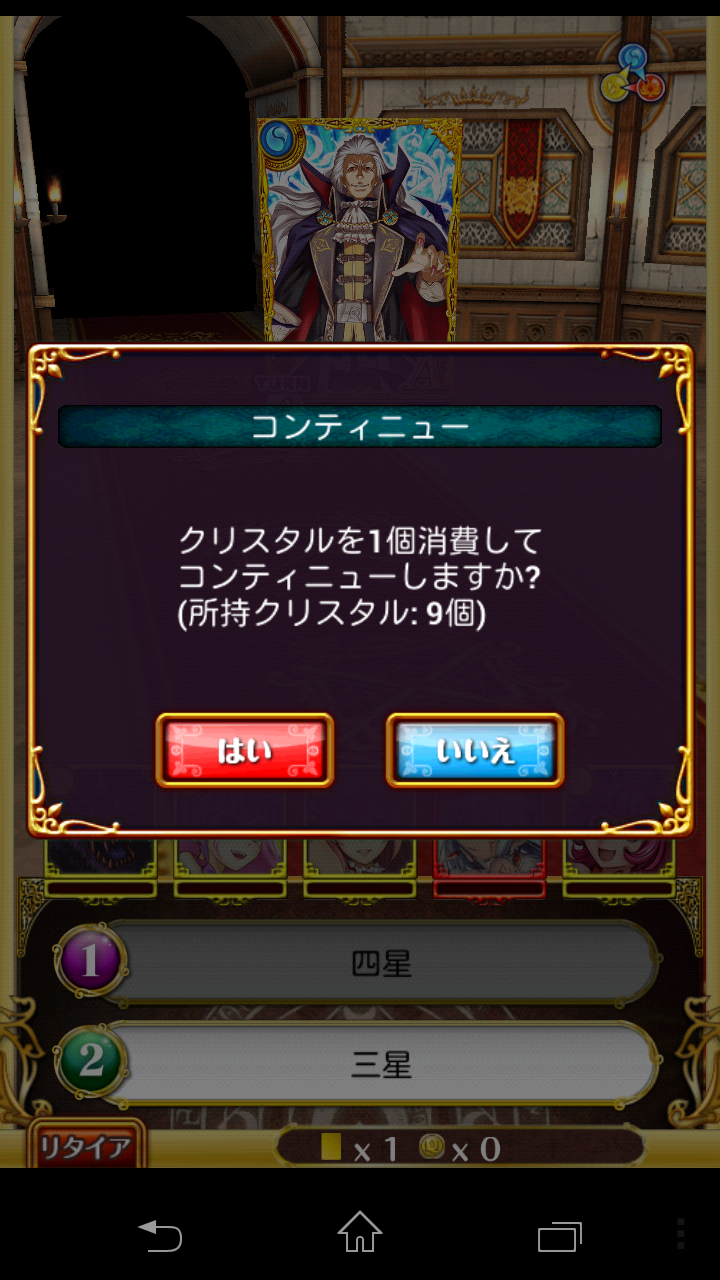
Task: Decline continue with the いいえ button
Action: coord(475,750)
